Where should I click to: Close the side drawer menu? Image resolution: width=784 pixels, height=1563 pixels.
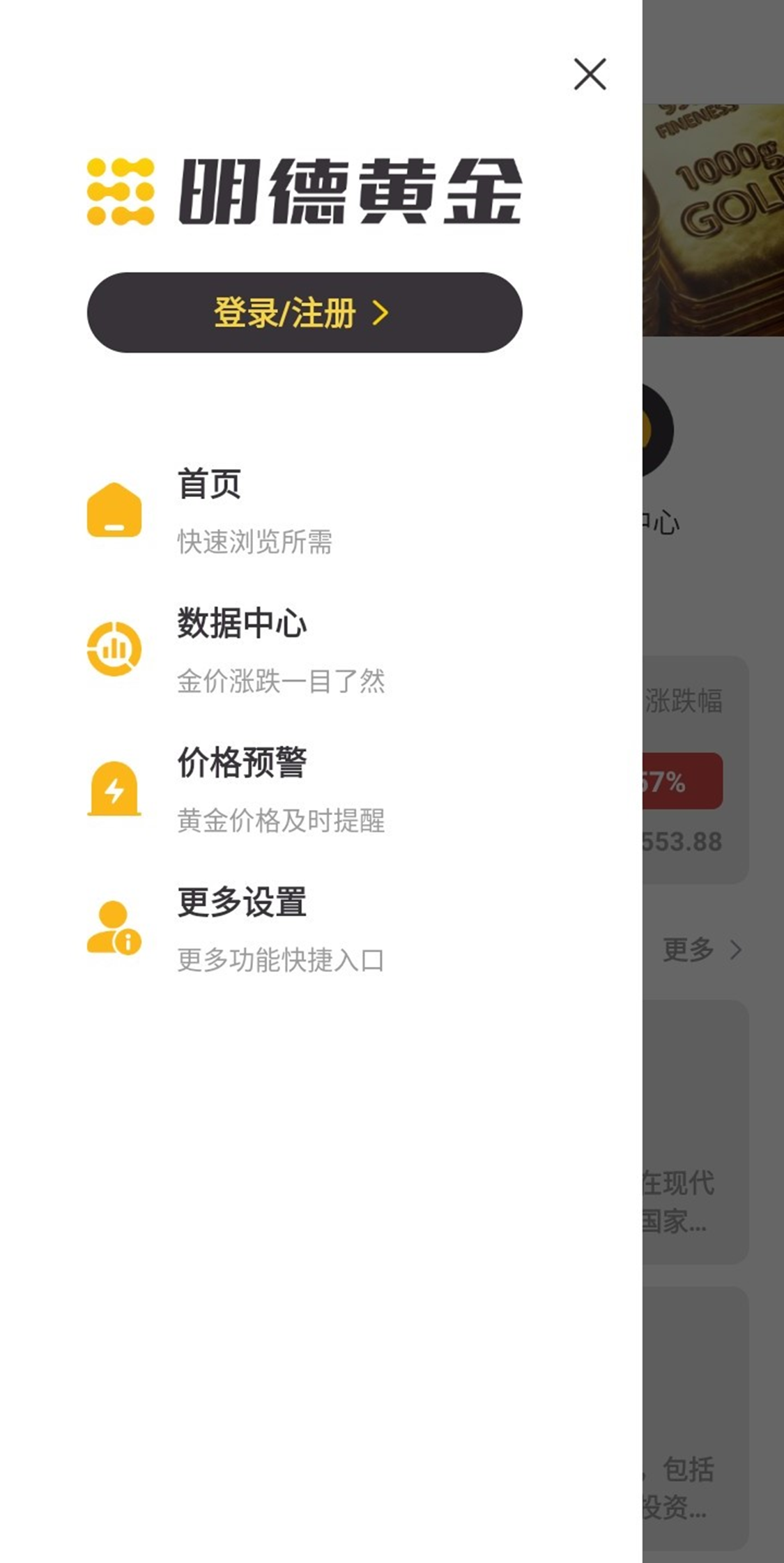click(590, 75)
